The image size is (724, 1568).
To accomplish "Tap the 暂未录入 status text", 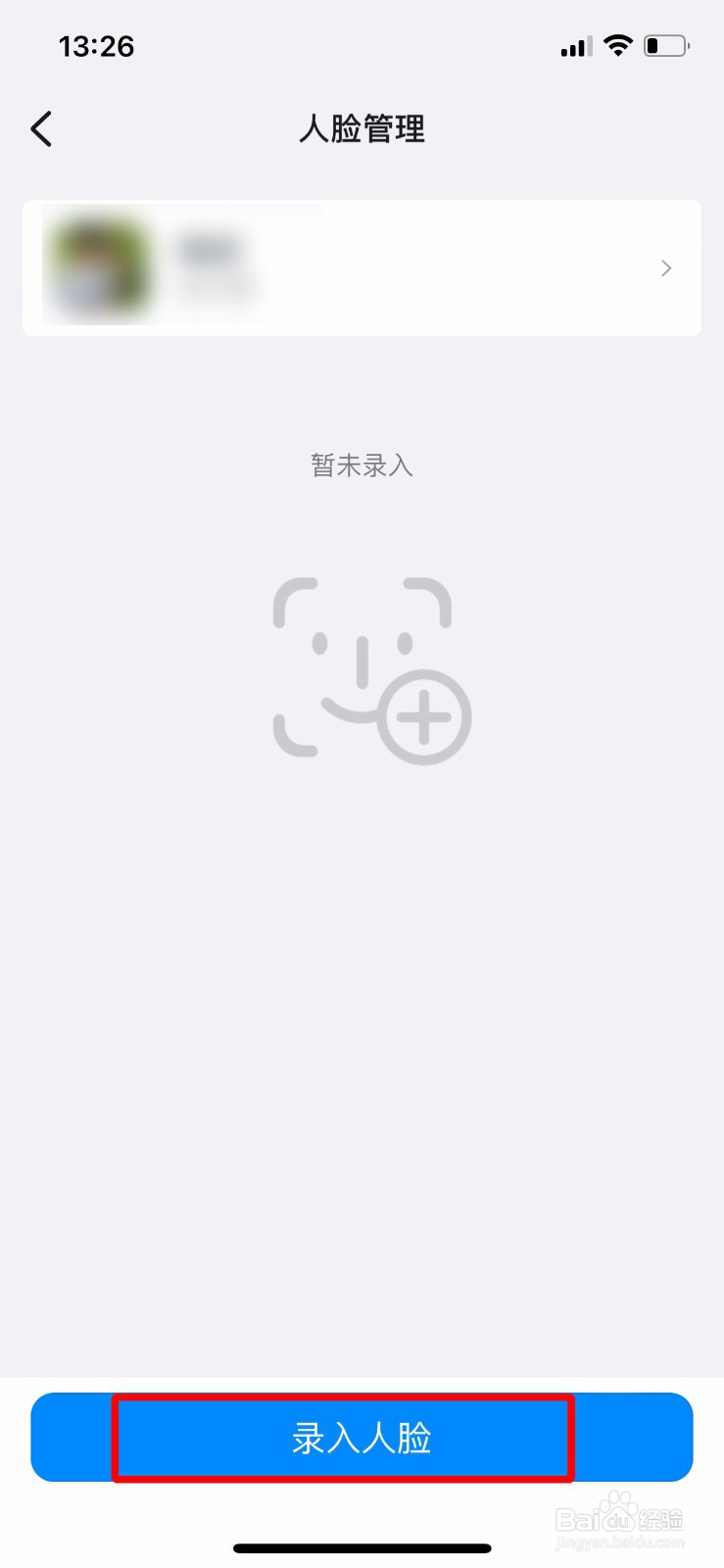I will (362, 465).
